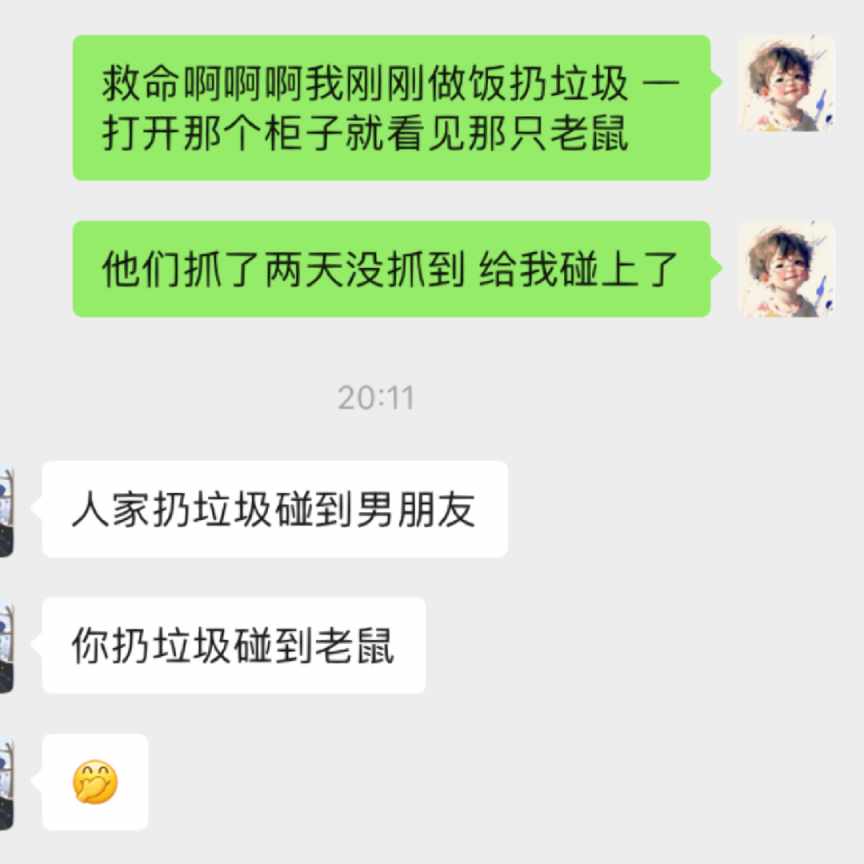This screenshot has width=864, height=864.
Task: Tap the avatar next to 他们抓了两天没抓到
Action: [786, 270]
